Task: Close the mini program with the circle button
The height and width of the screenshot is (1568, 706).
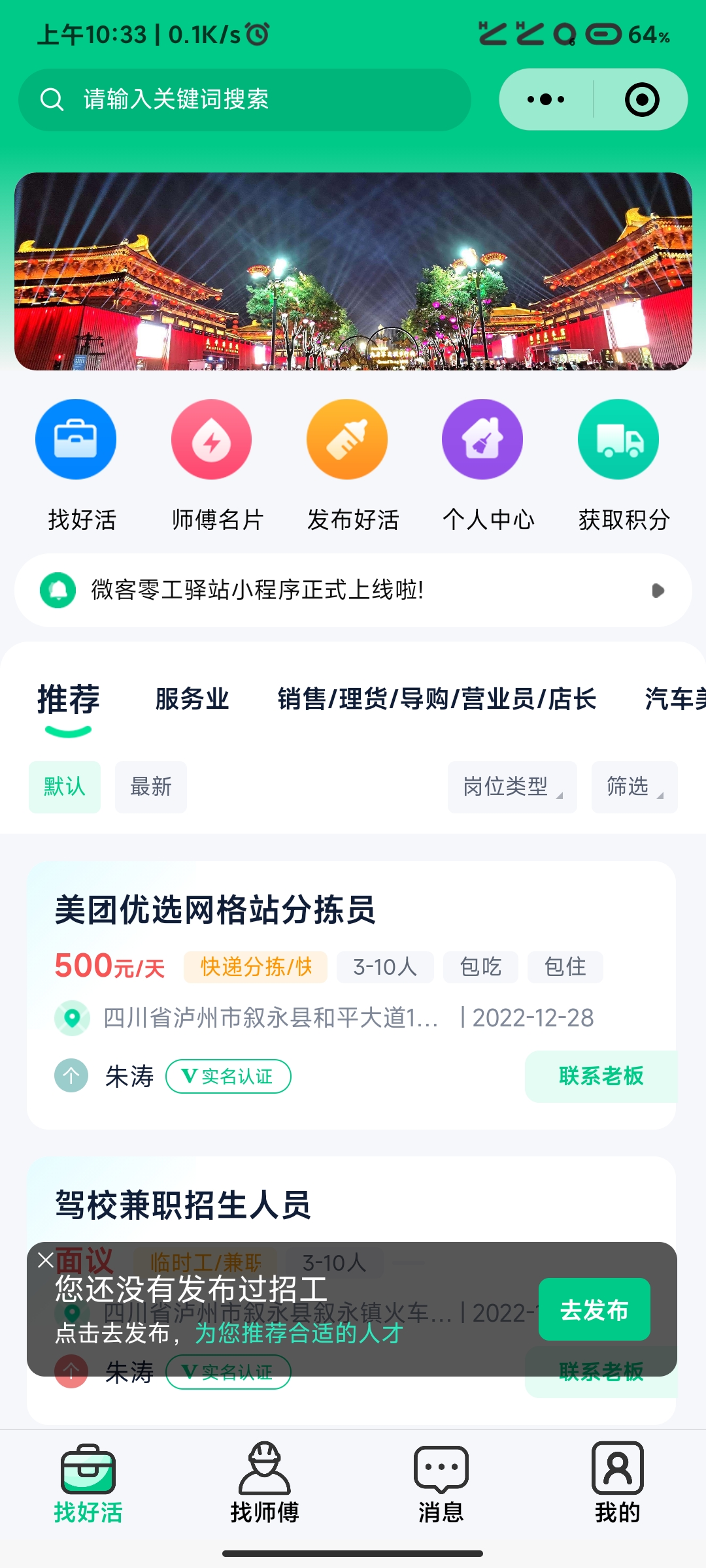Action: coord(641,100)
